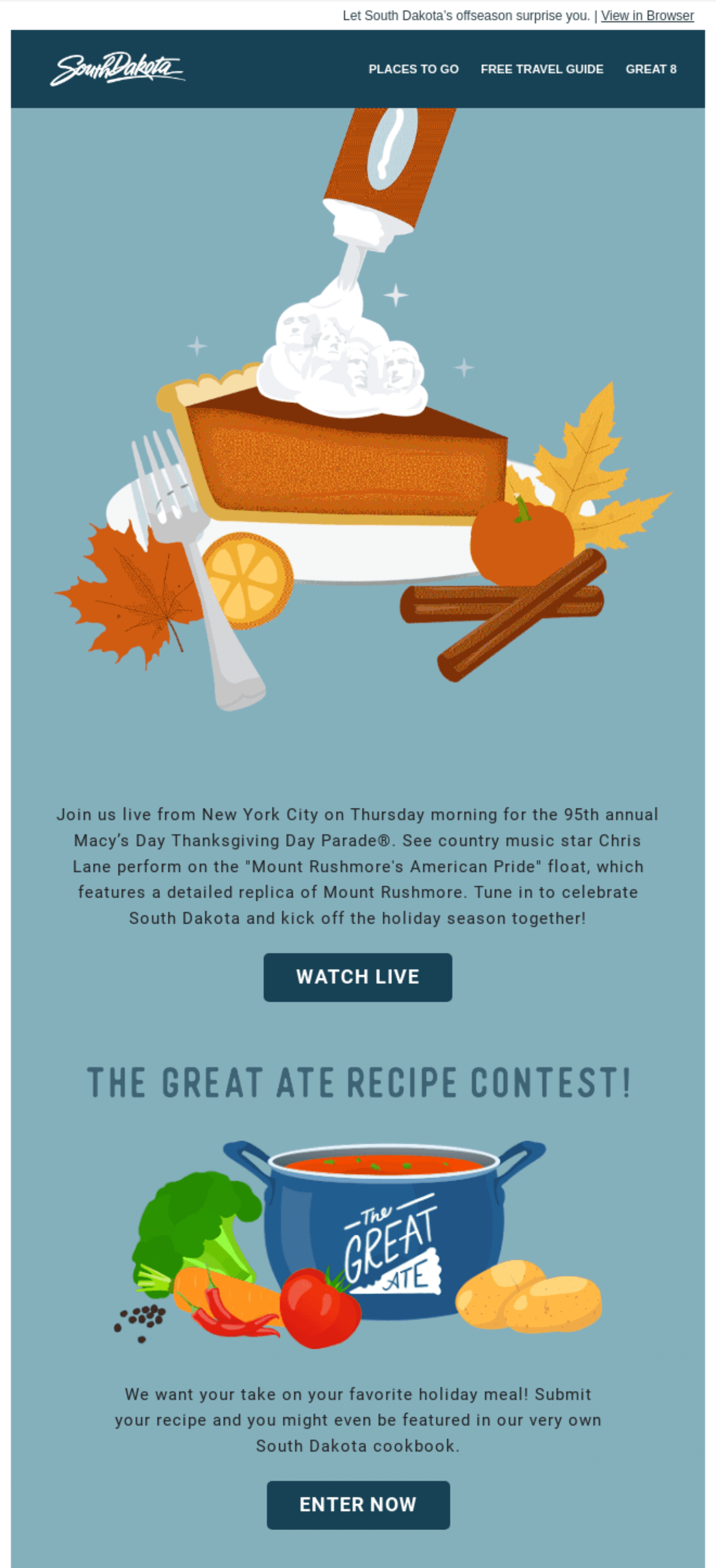
Task: Tap the Enter Now contest button
Action: pos(358,1504)
